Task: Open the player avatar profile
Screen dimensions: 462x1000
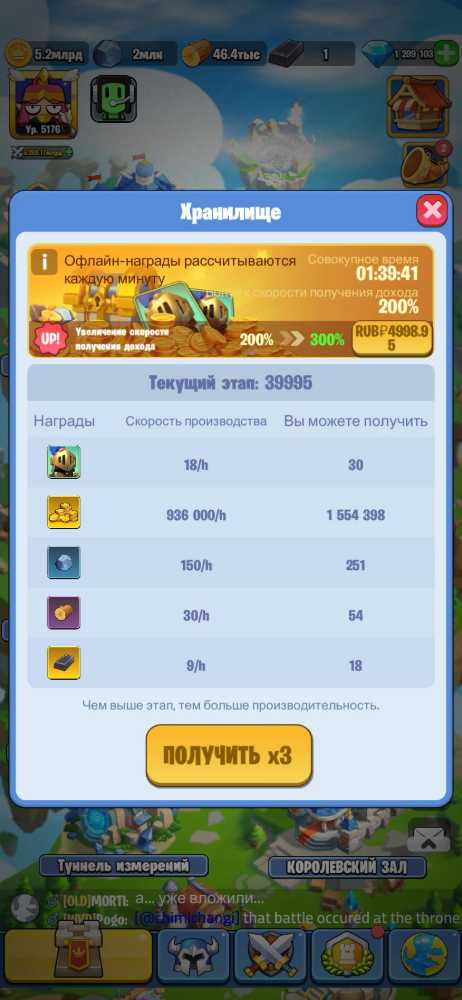Action: click(x=43, y=105)
